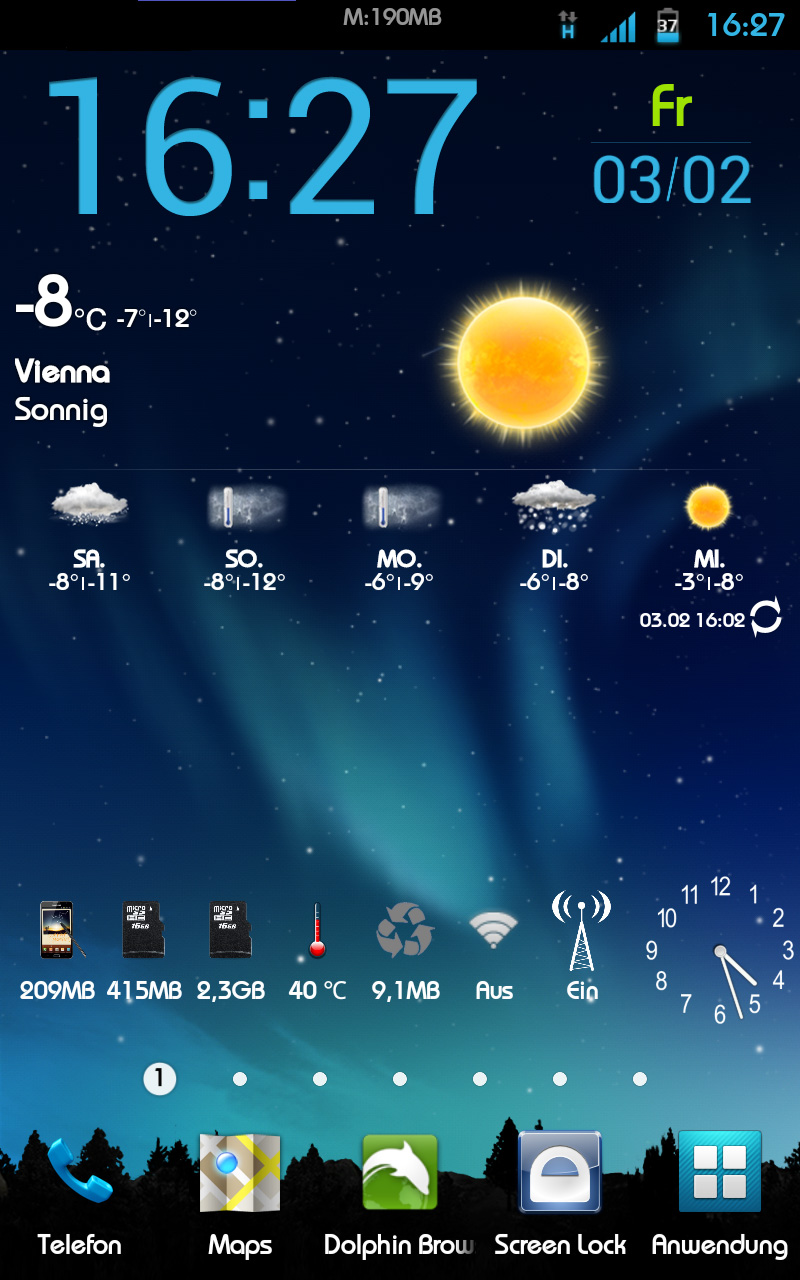
Task: Jump to the last home screen page dot
Action: pos(640,1079)
